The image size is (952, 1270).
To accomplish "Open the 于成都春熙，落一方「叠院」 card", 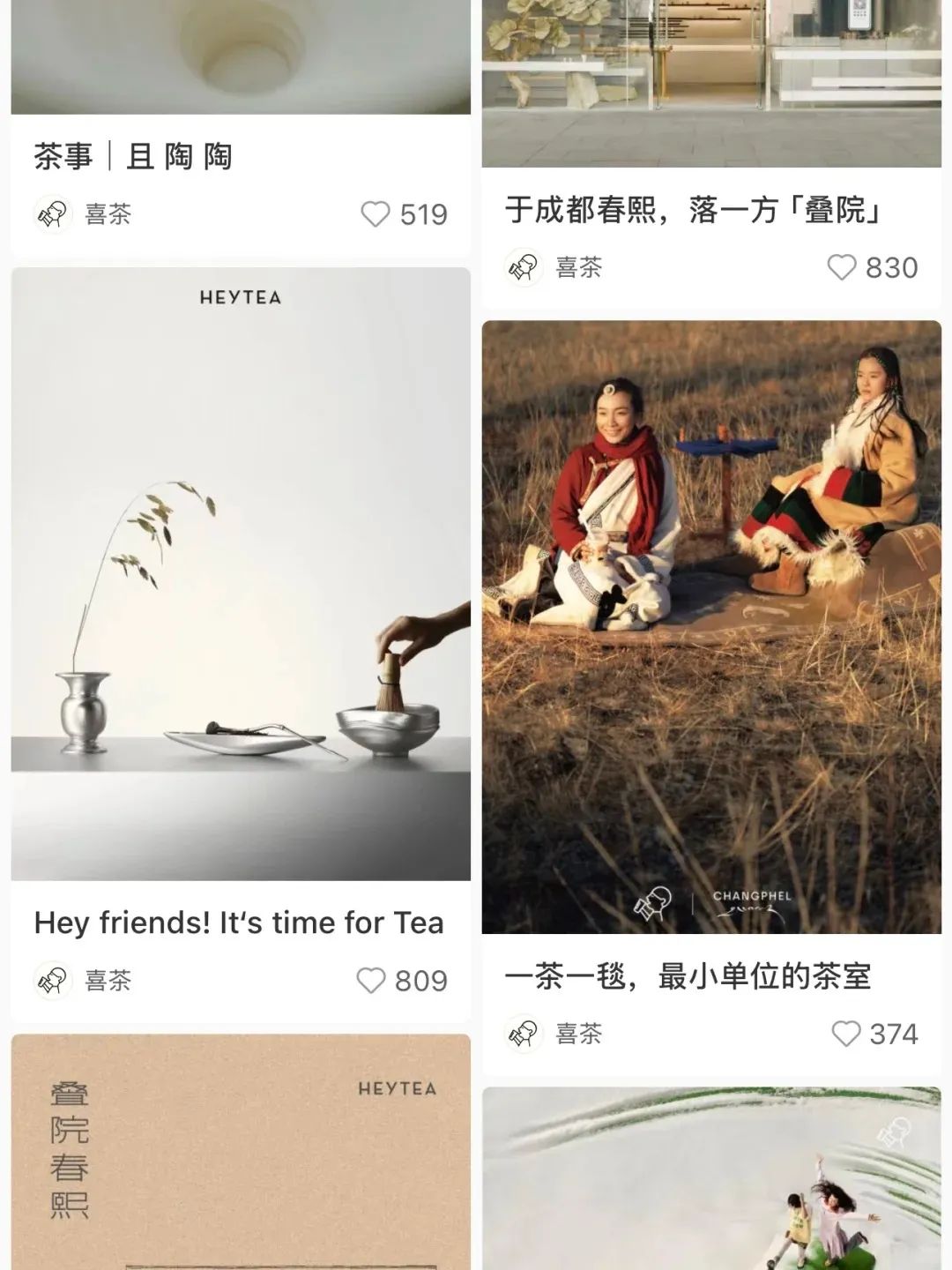I will [710, 79].
